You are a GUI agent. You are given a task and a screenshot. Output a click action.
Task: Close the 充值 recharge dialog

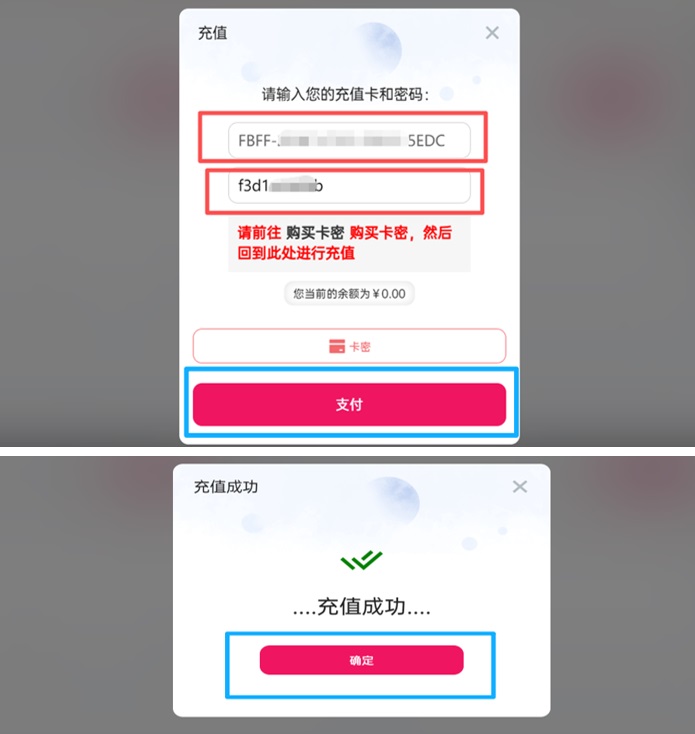coord(492,33)
